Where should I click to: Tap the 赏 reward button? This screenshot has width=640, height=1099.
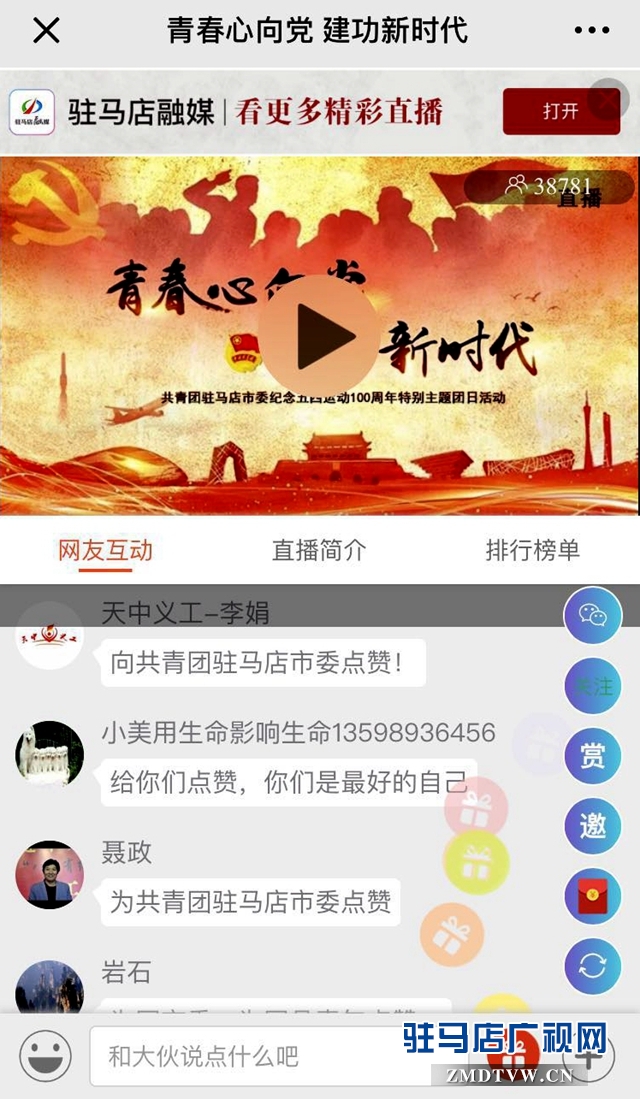tap(593, 756)
